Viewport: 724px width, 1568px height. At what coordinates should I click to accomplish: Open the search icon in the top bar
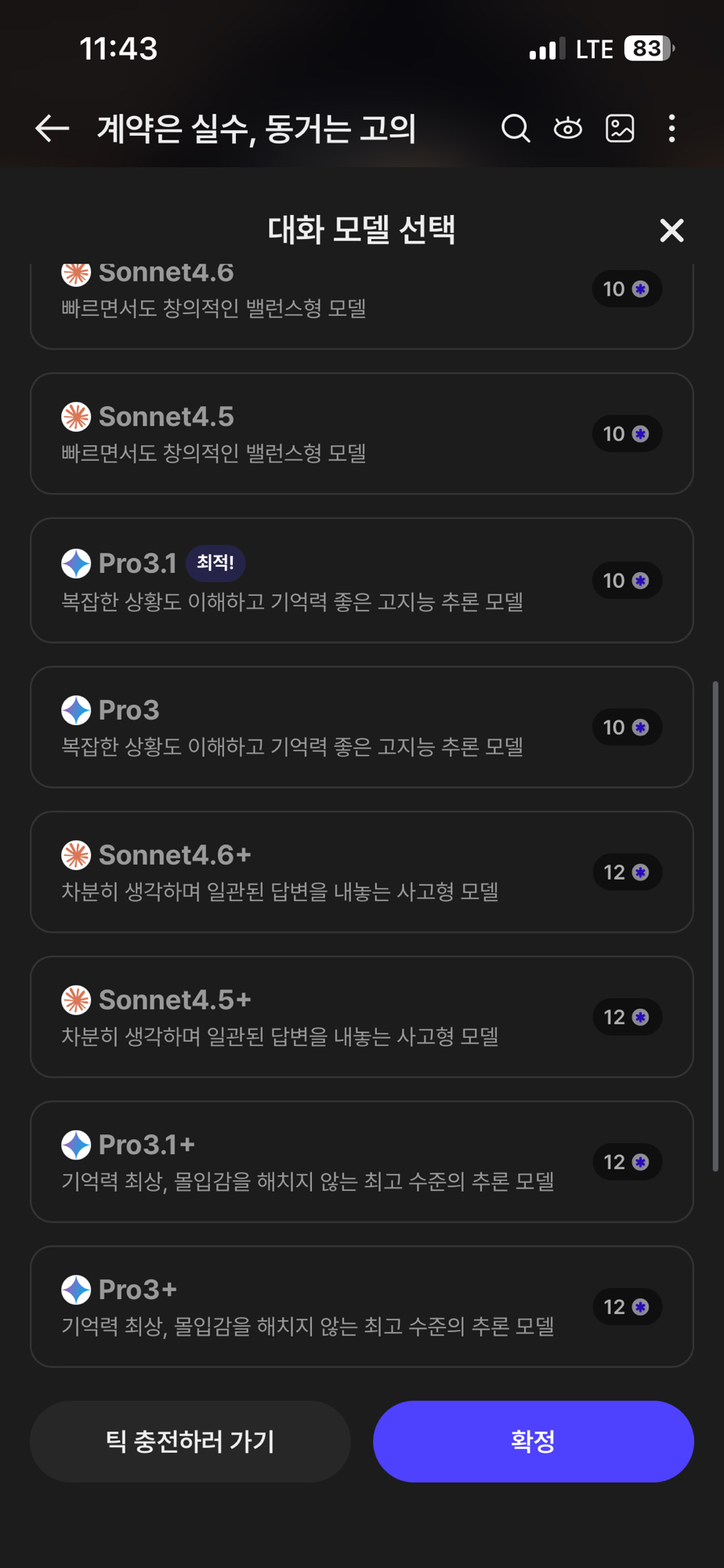click(516, 129)
